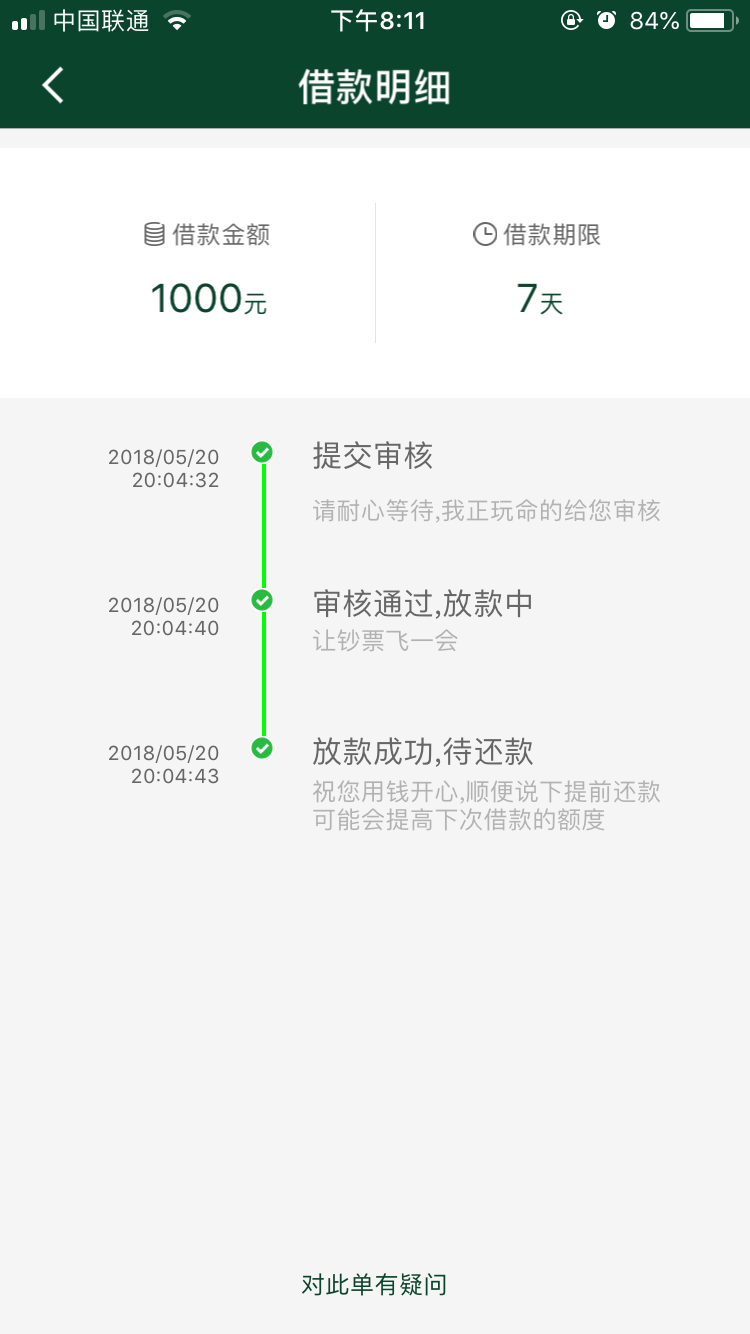Go back from the 借款明细 page

(x=53, y=86)
